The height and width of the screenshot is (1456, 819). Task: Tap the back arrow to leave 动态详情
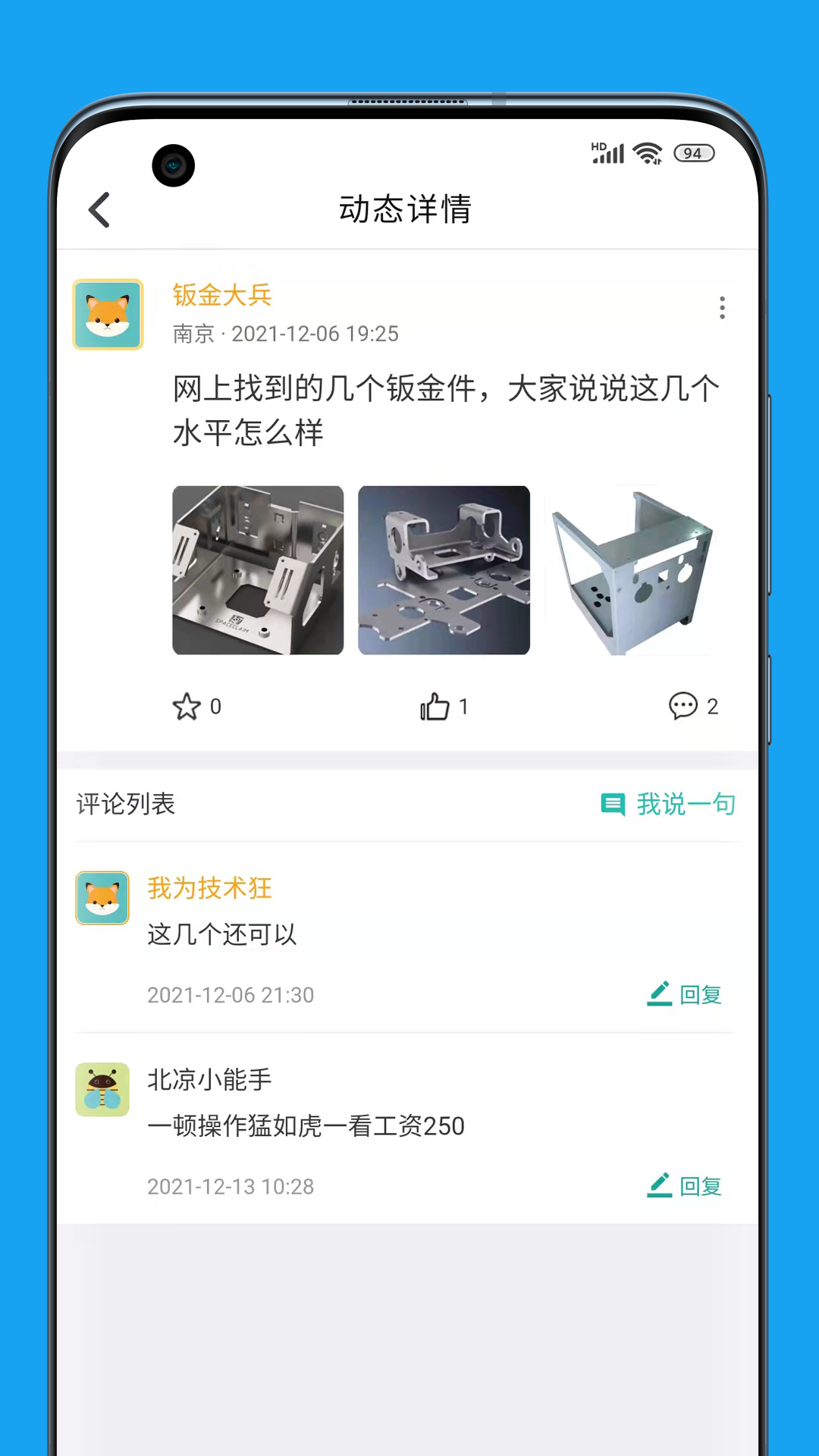click(99, 209)
